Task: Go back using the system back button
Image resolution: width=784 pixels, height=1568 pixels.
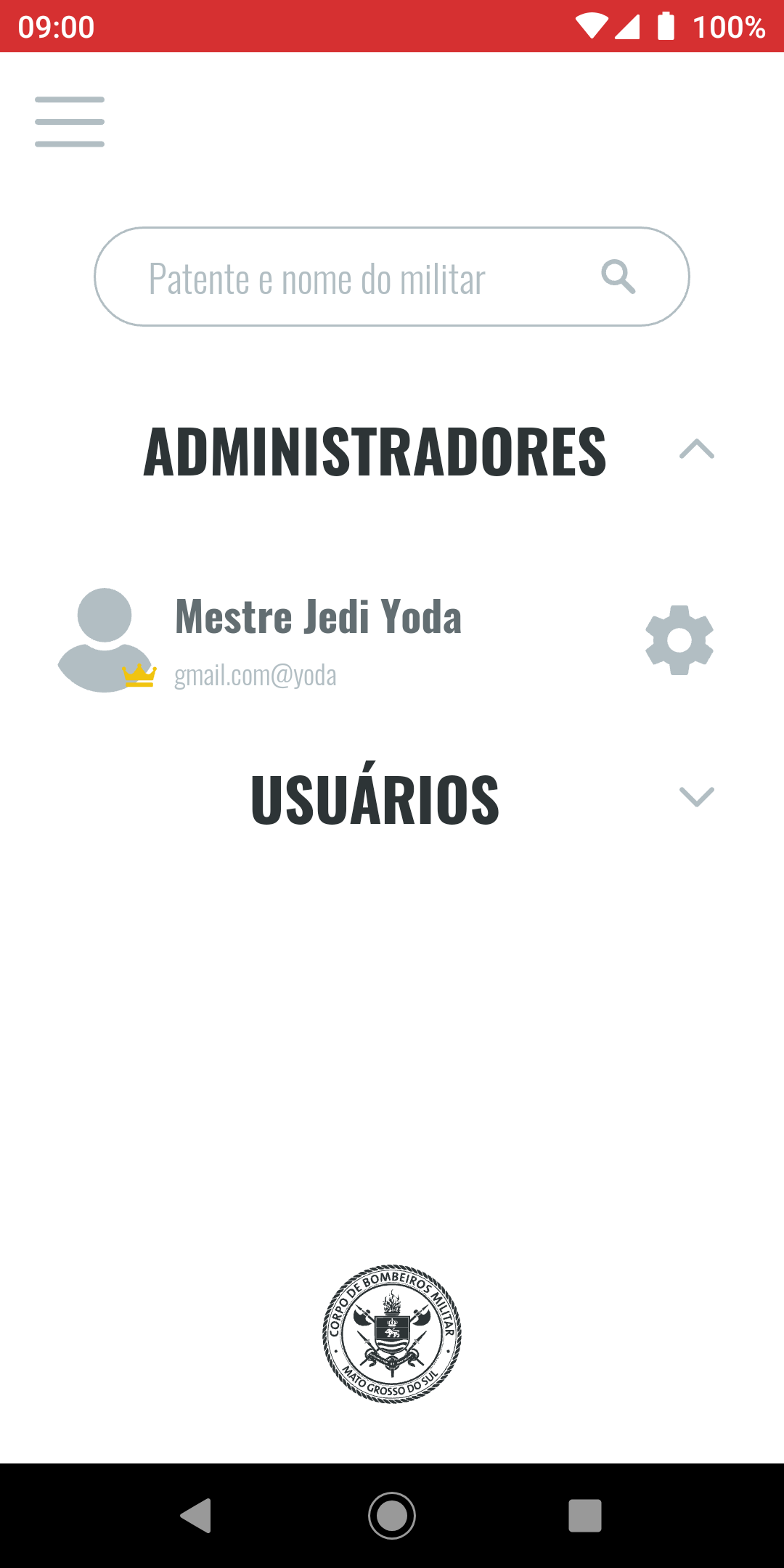Action: click(x=196, y=1515)
